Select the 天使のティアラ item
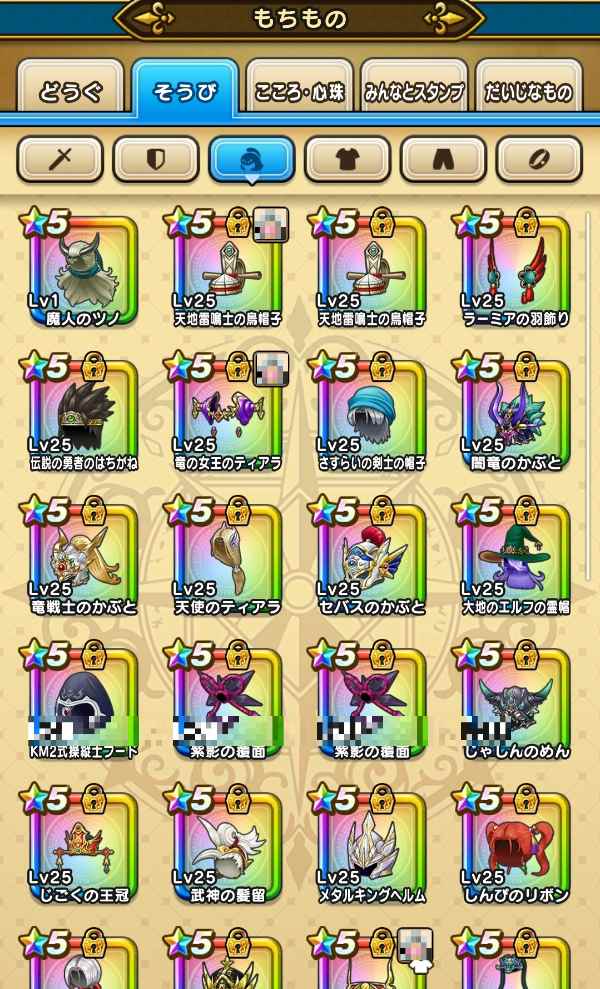The height and width of the screenshot is (989, 600). pos(222,558)
